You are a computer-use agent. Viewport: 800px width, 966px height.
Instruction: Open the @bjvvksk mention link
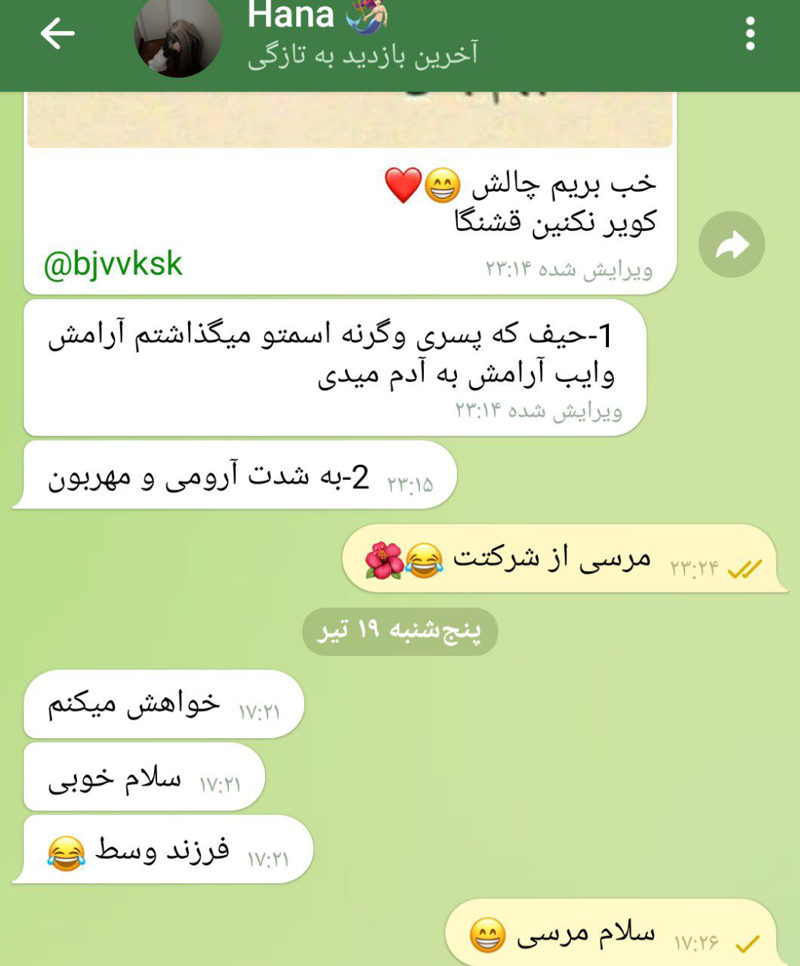tap(113, 264)
